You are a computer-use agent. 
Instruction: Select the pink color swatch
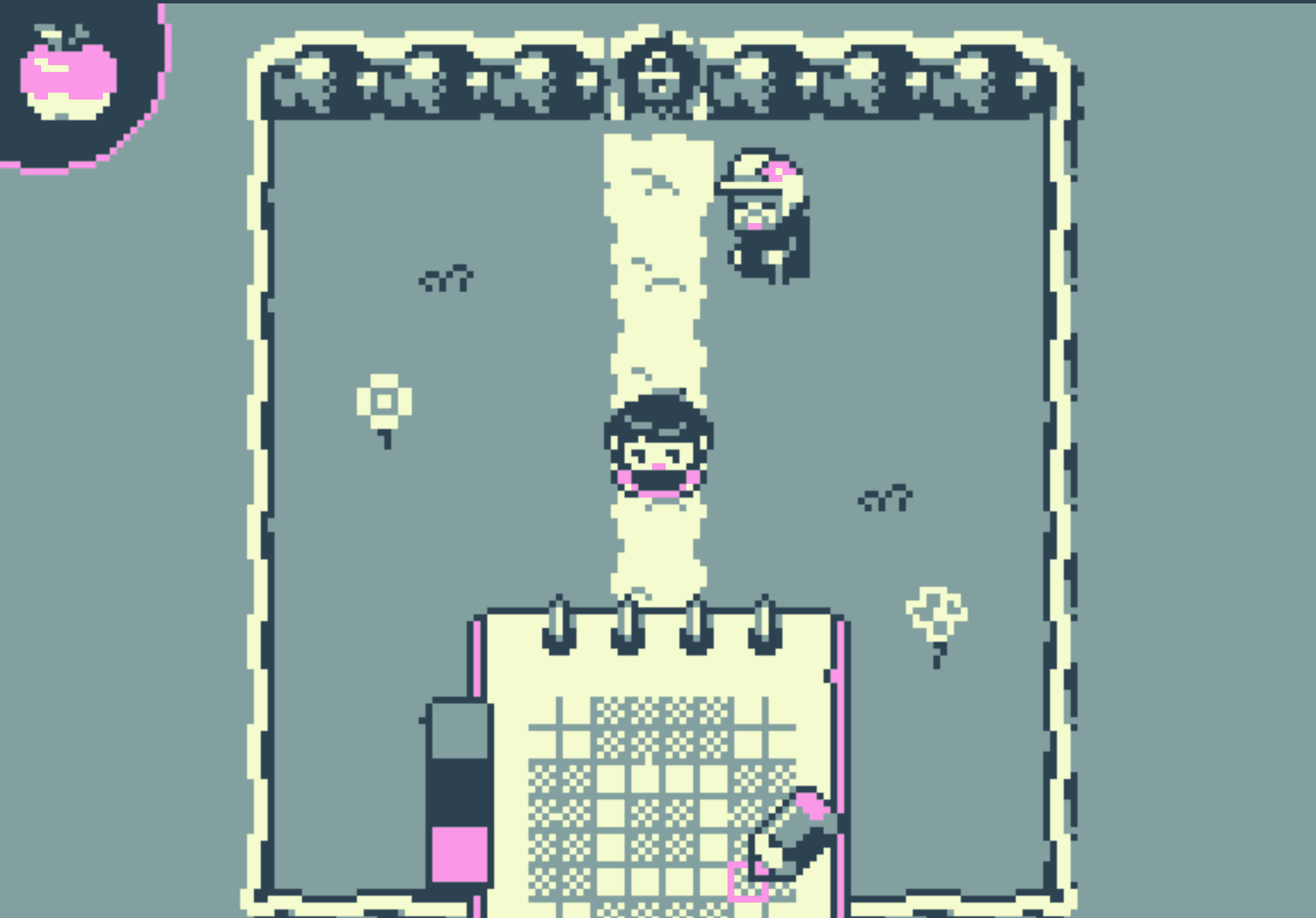pos(460,853)
